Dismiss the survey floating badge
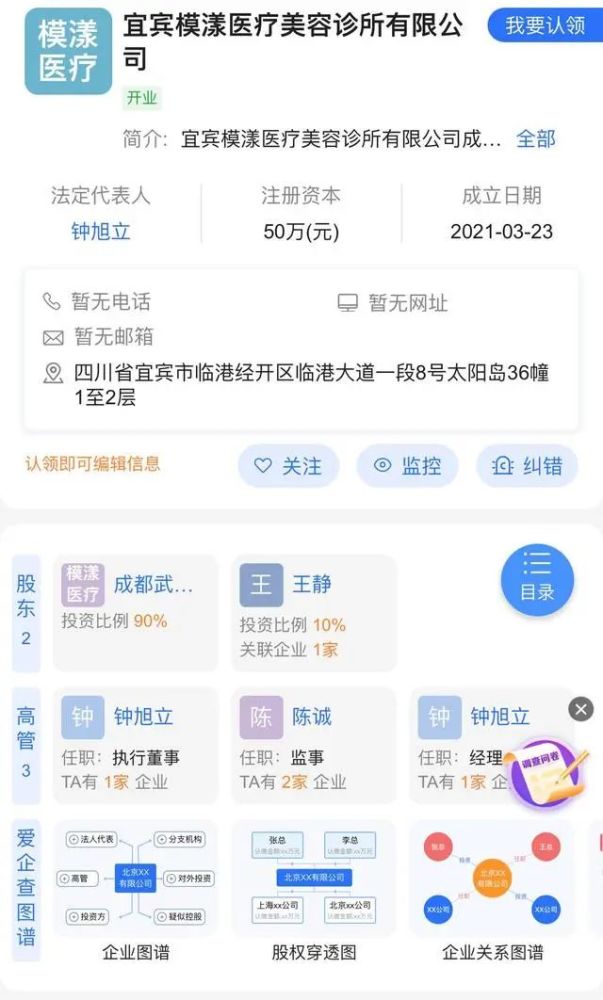This screenshot has width=603, height=1000. tap(581, 709)
